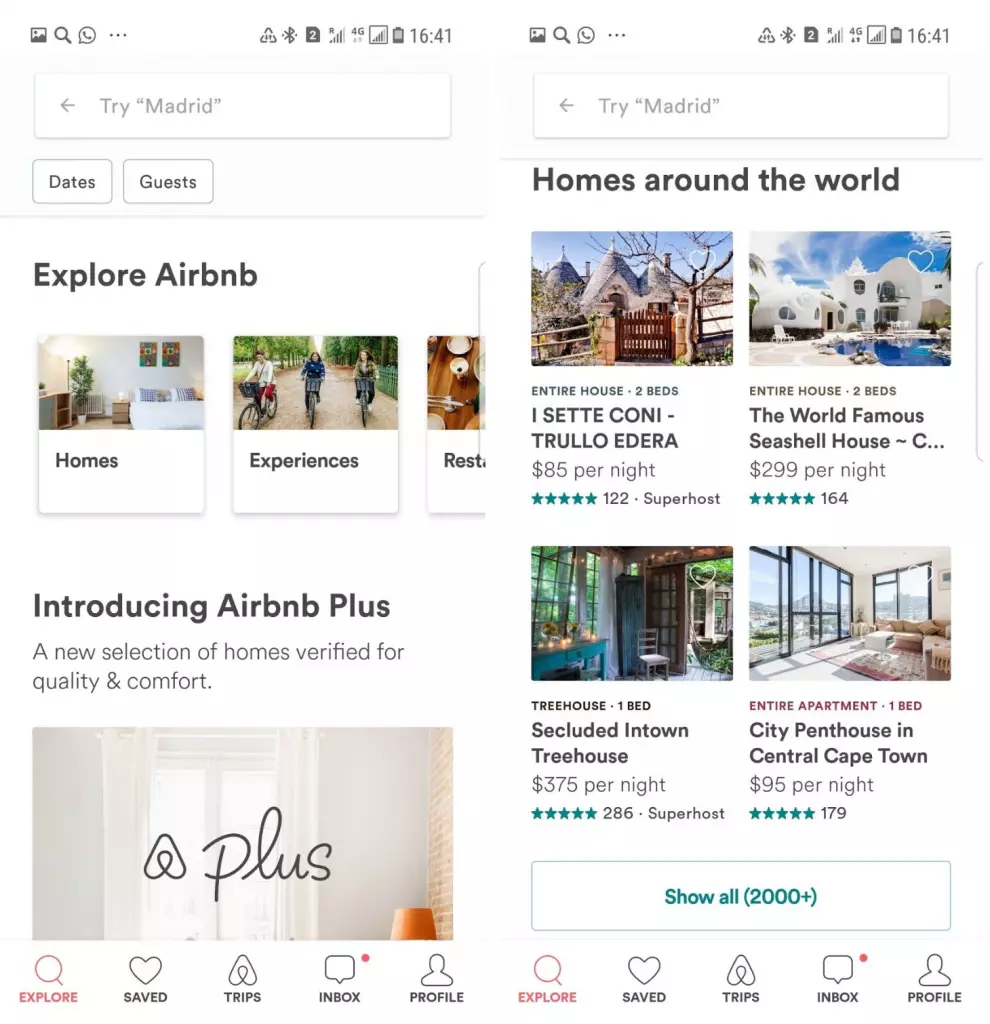This screenshot has width=990, height=1024.
Task: Tap Show all (2000+) homes button
Action: [x=740, y=896]
